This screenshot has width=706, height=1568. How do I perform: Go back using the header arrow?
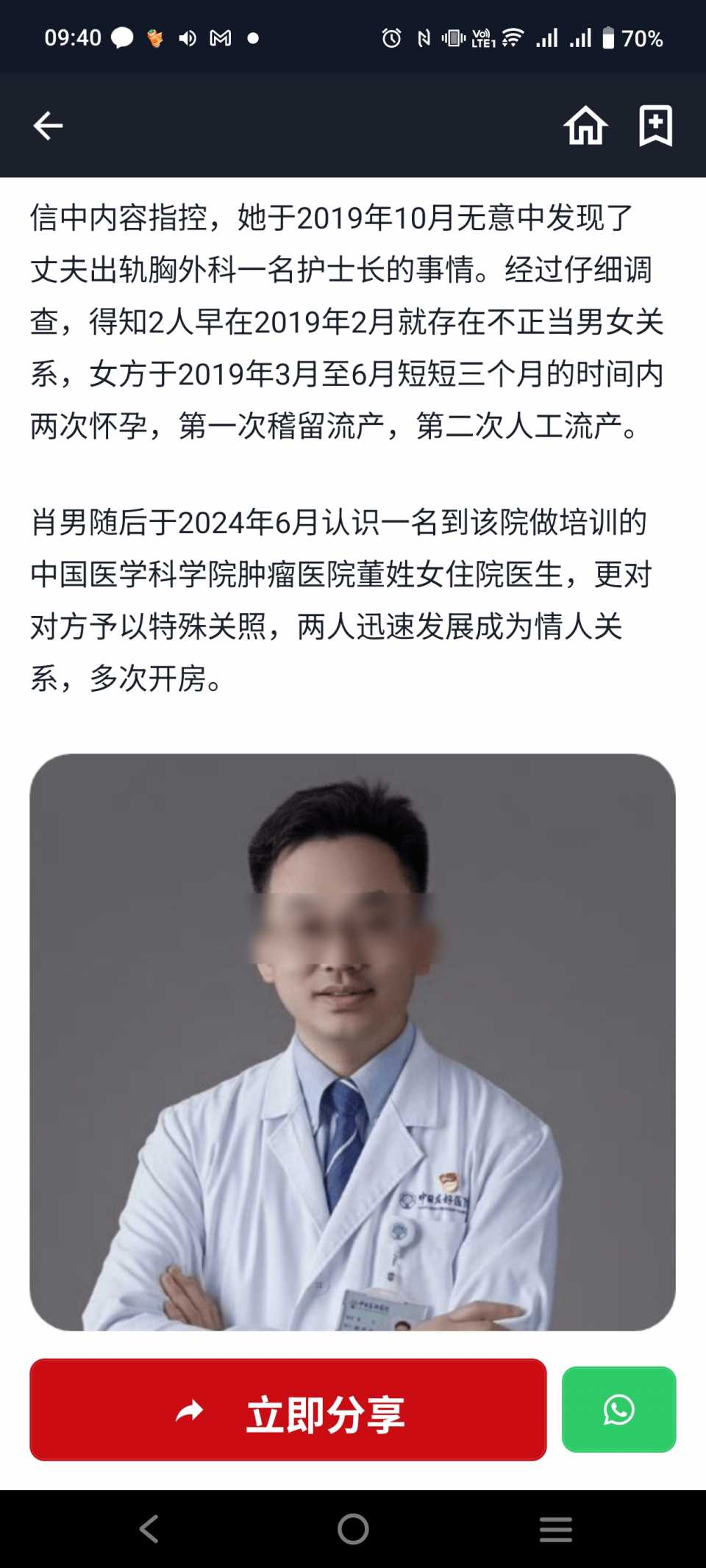(49, 126)
